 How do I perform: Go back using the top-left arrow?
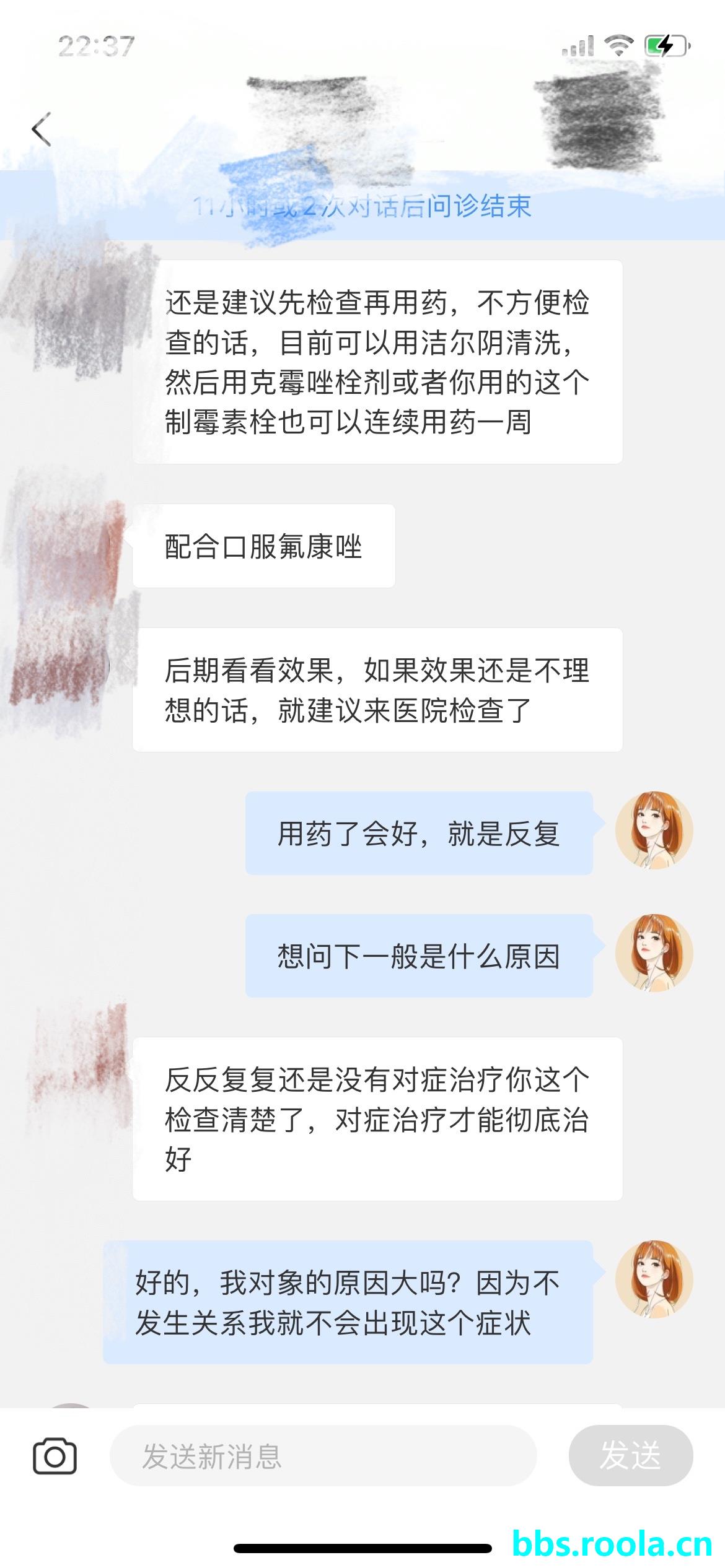pyautogui.click(x=42, y=130)
